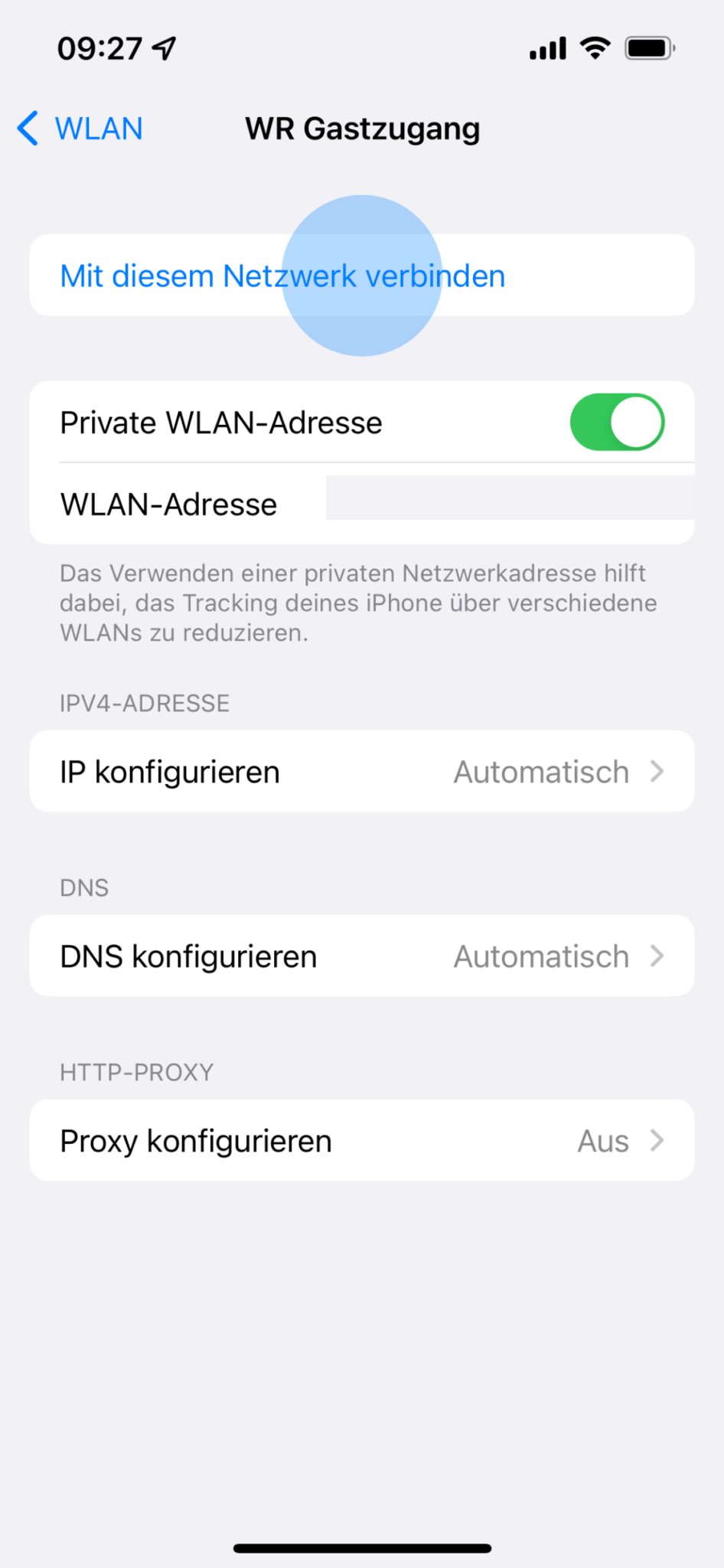
Task: Tap Mit diesem Netzwerk verbinden
Action: [x=283, y=276]
